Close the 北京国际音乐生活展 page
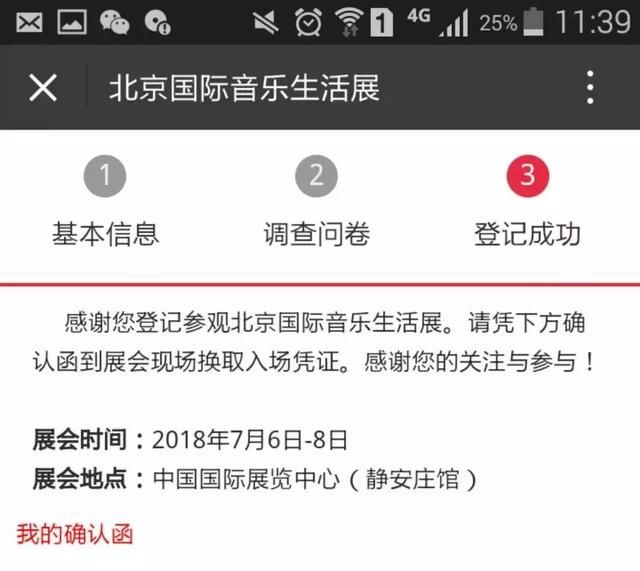Image resolution: width=640 pixels, height=571 pixels. coord(43,88)
